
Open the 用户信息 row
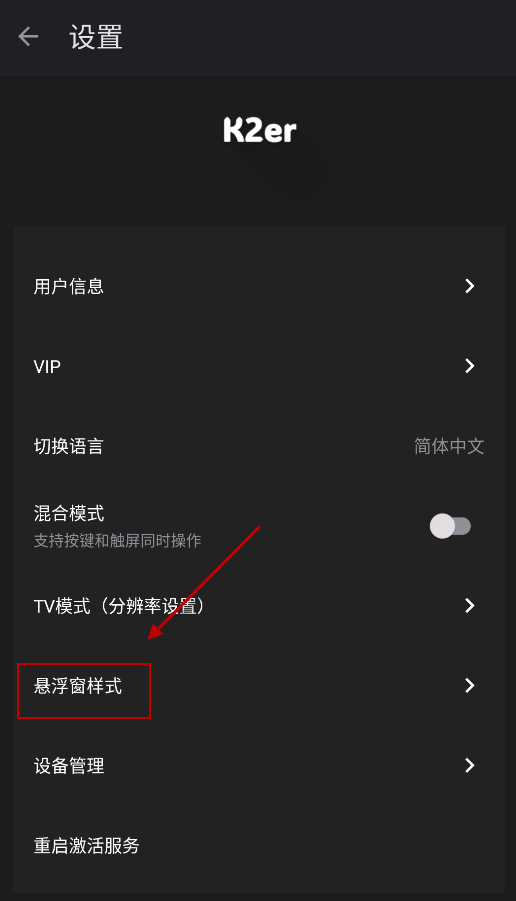click(x=259, y=286)
